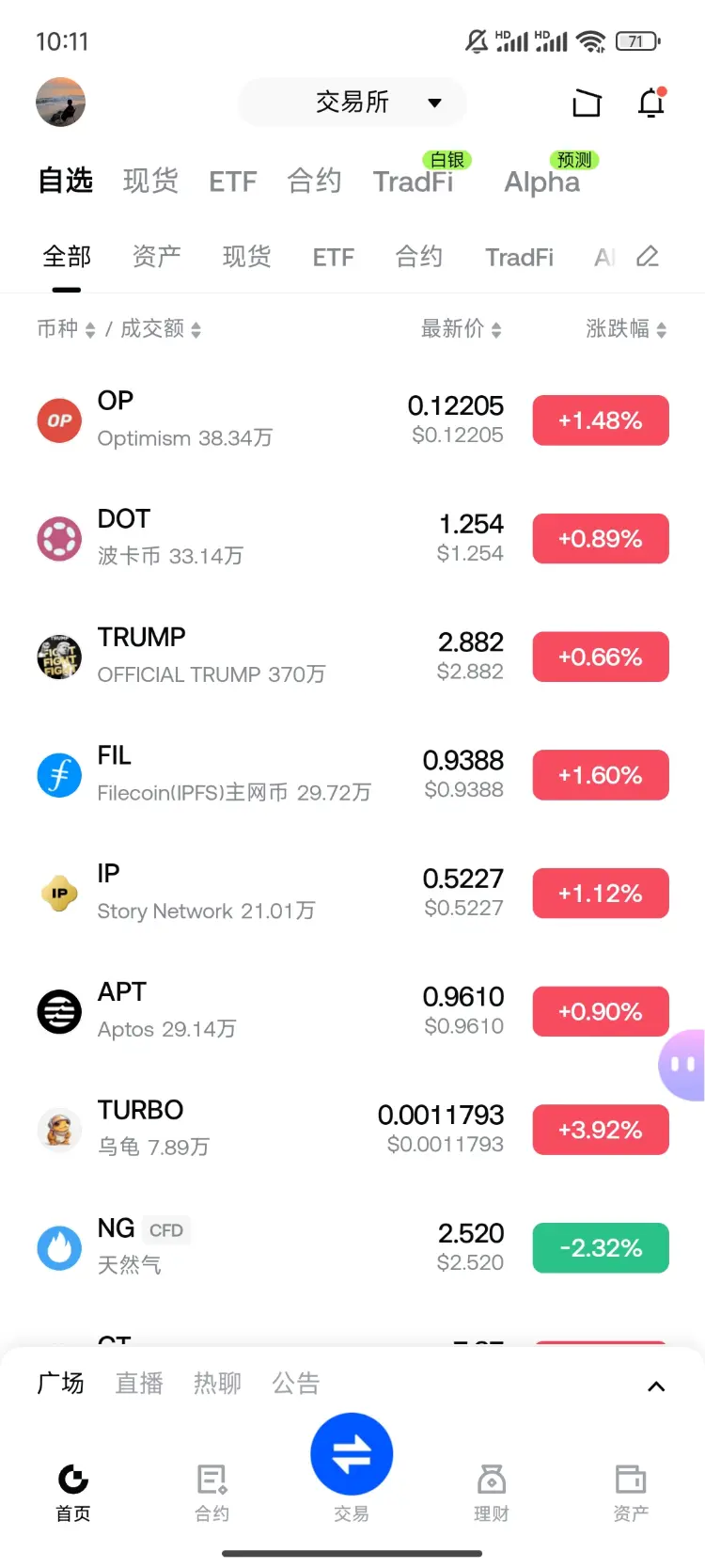Open the profile avatar
This screenshot has width=705, height=1568.
click(x=60, y=102)
